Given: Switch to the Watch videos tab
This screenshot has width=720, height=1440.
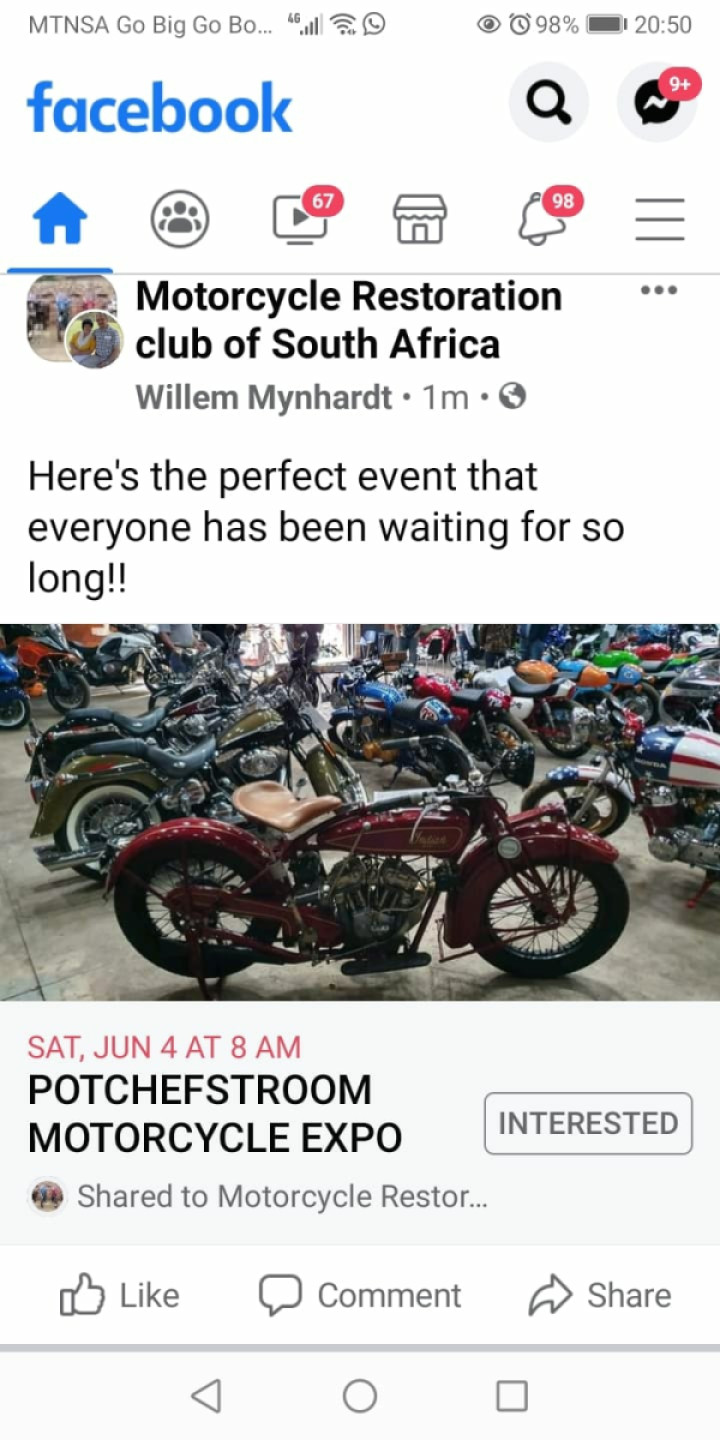Looking at the screenshot, I should (301, 220).
